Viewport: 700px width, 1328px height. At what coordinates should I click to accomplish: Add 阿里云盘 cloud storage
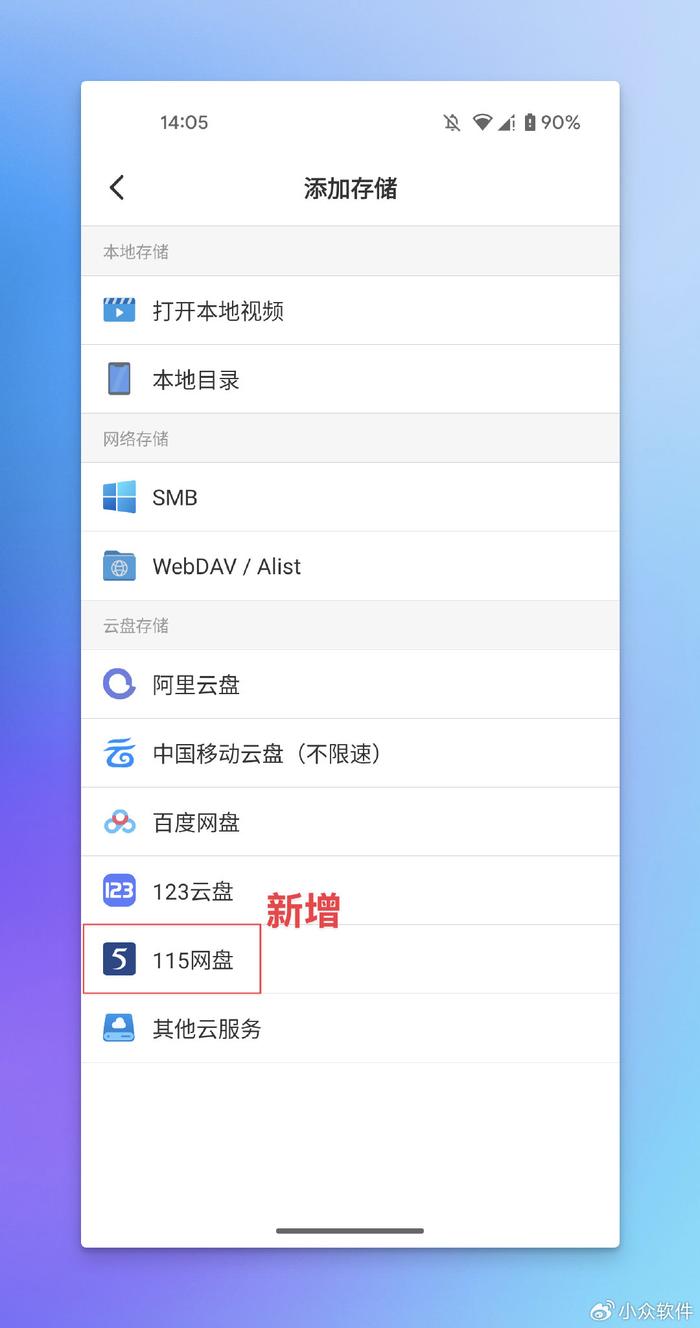pyautogui.click(x=350, y=684)
